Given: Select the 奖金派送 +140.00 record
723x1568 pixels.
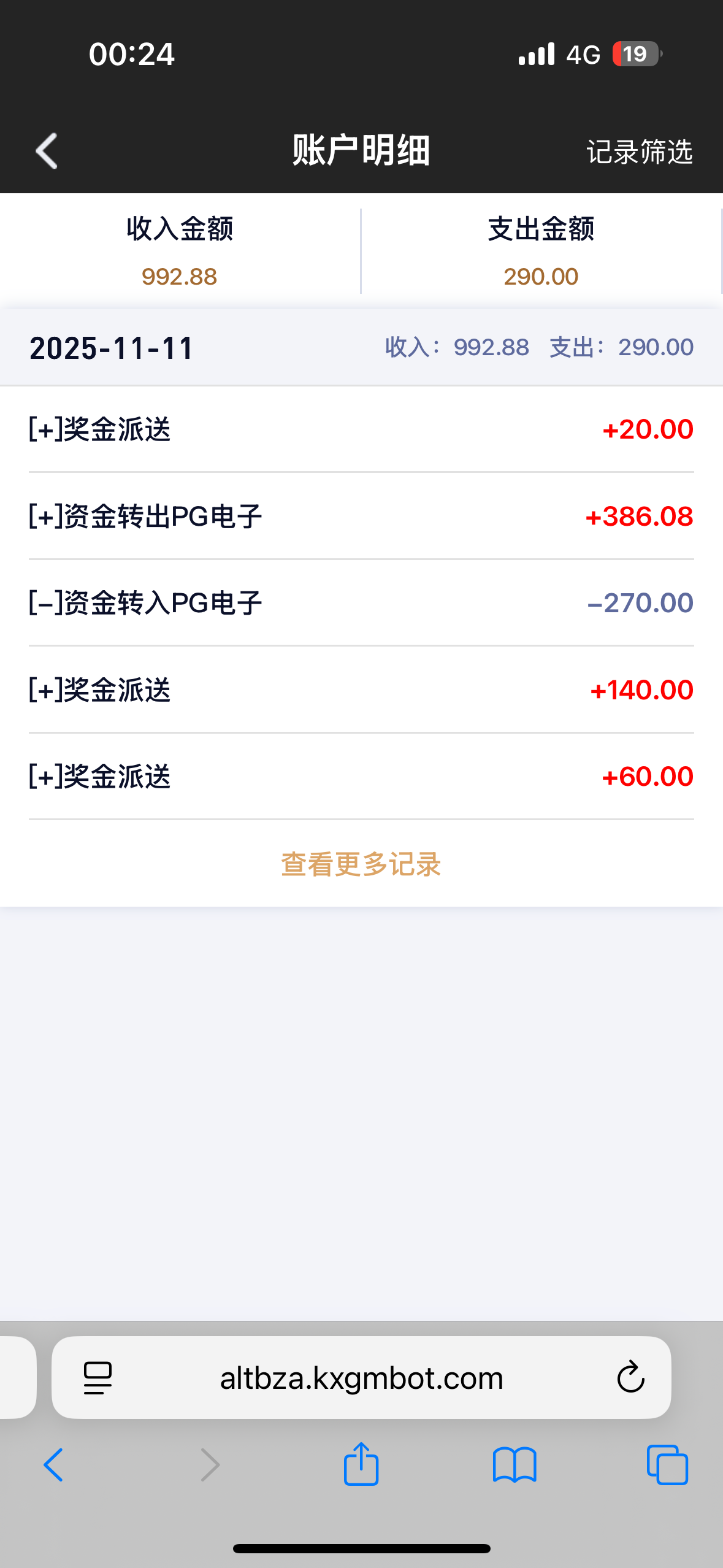Looking at the screenshot, I should 361,690.
